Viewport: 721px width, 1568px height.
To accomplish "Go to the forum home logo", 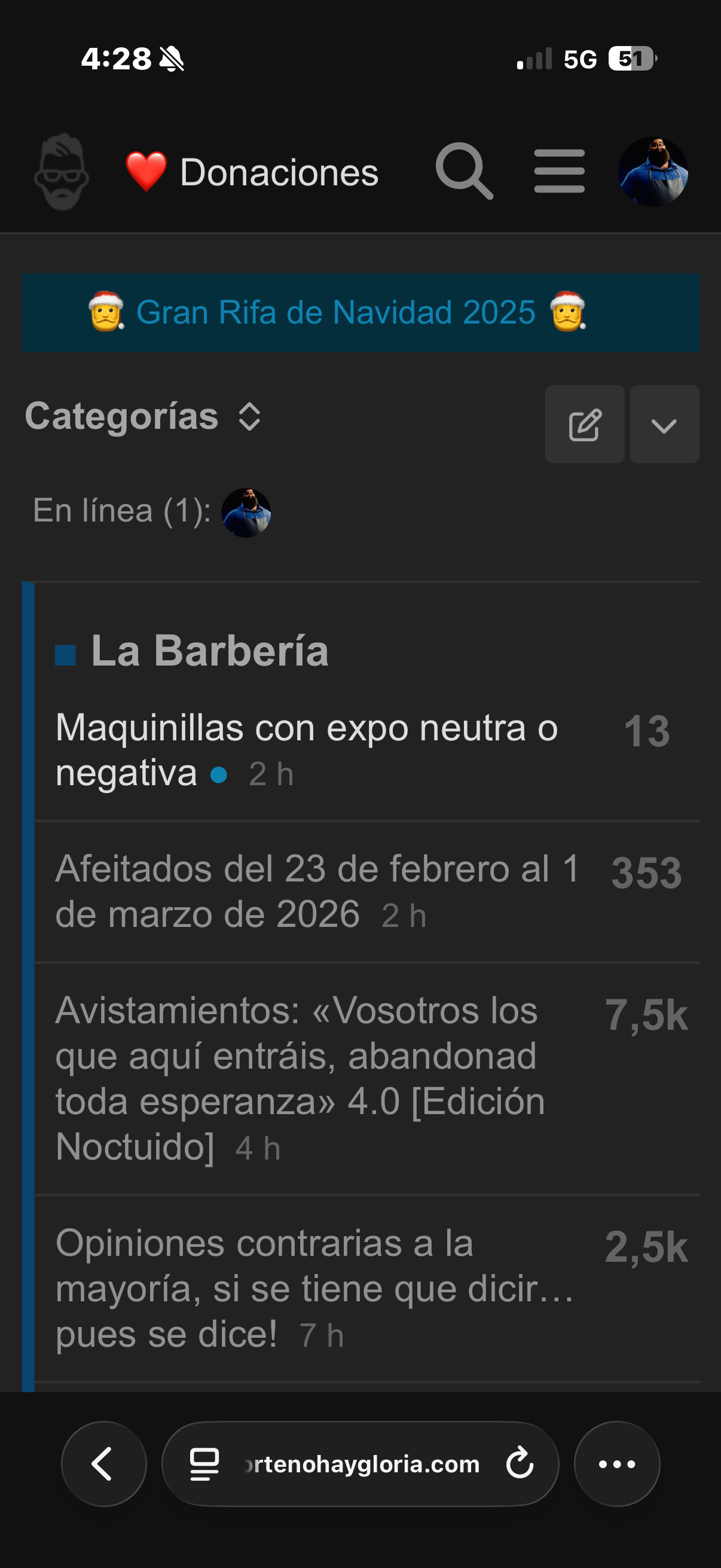I will coord(62,172).
